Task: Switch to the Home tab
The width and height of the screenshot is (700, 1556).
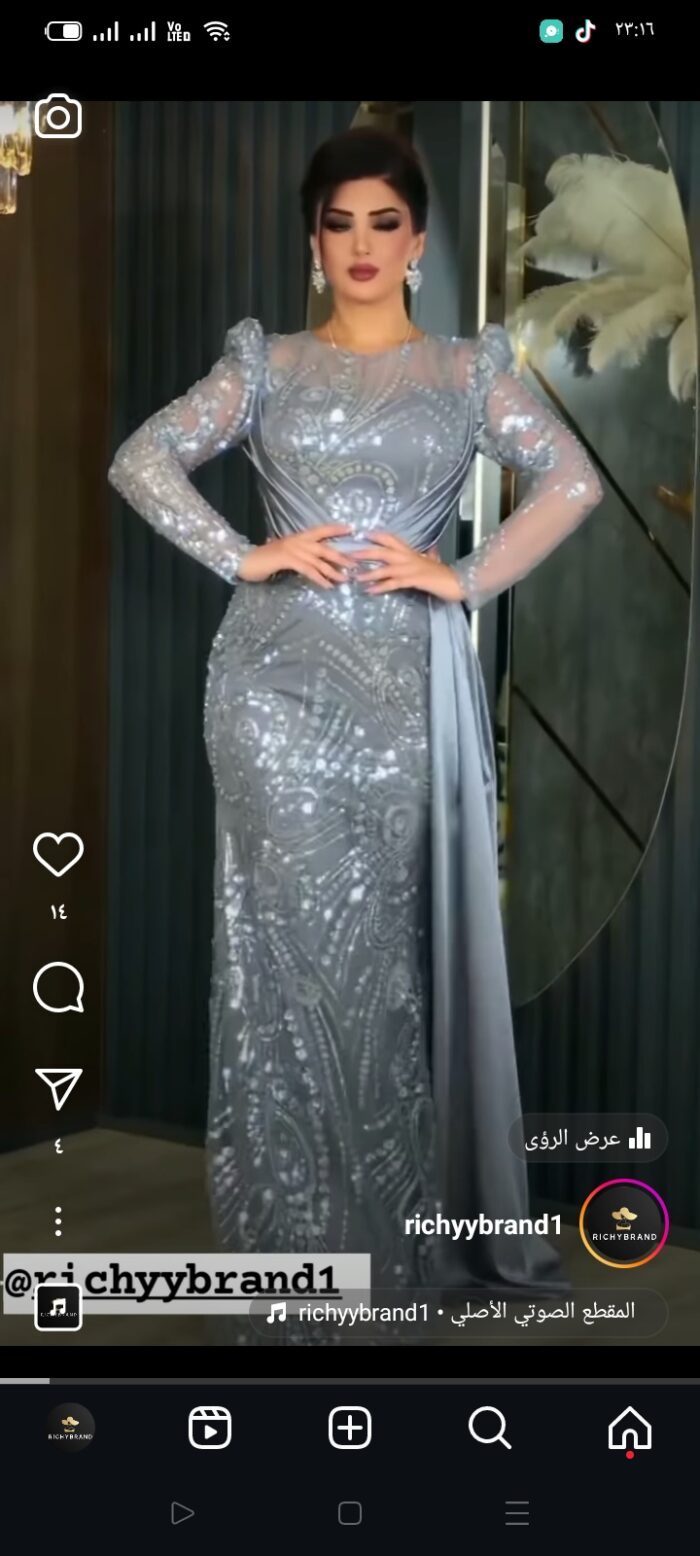Action: point(630,1428)
